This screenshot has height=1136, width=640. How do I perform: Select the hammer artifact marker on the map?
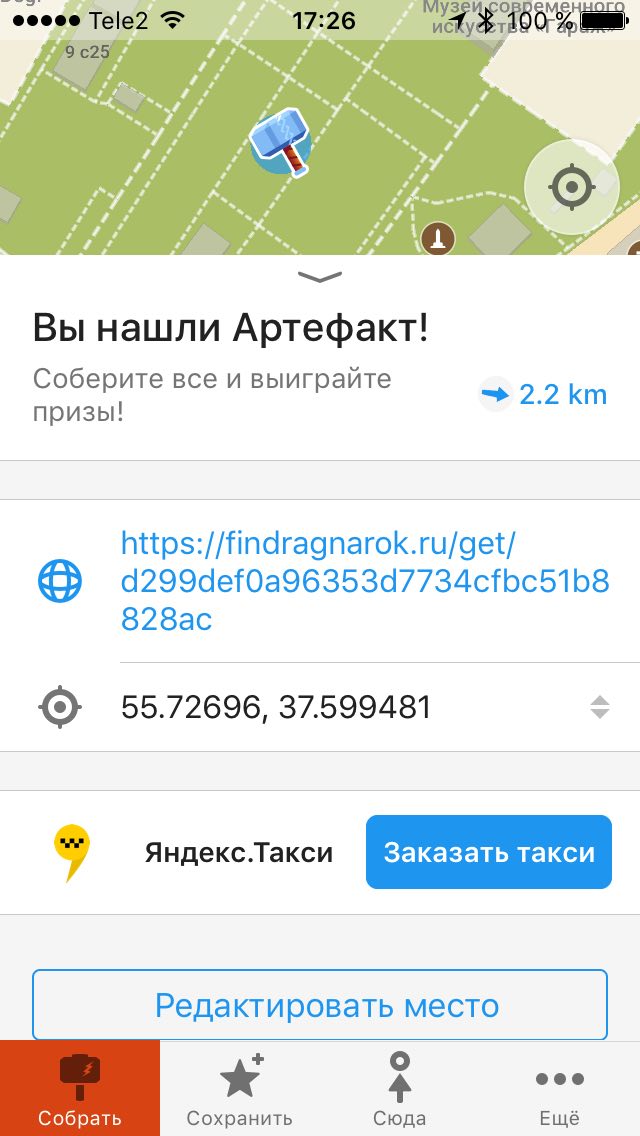click(280, 145)
